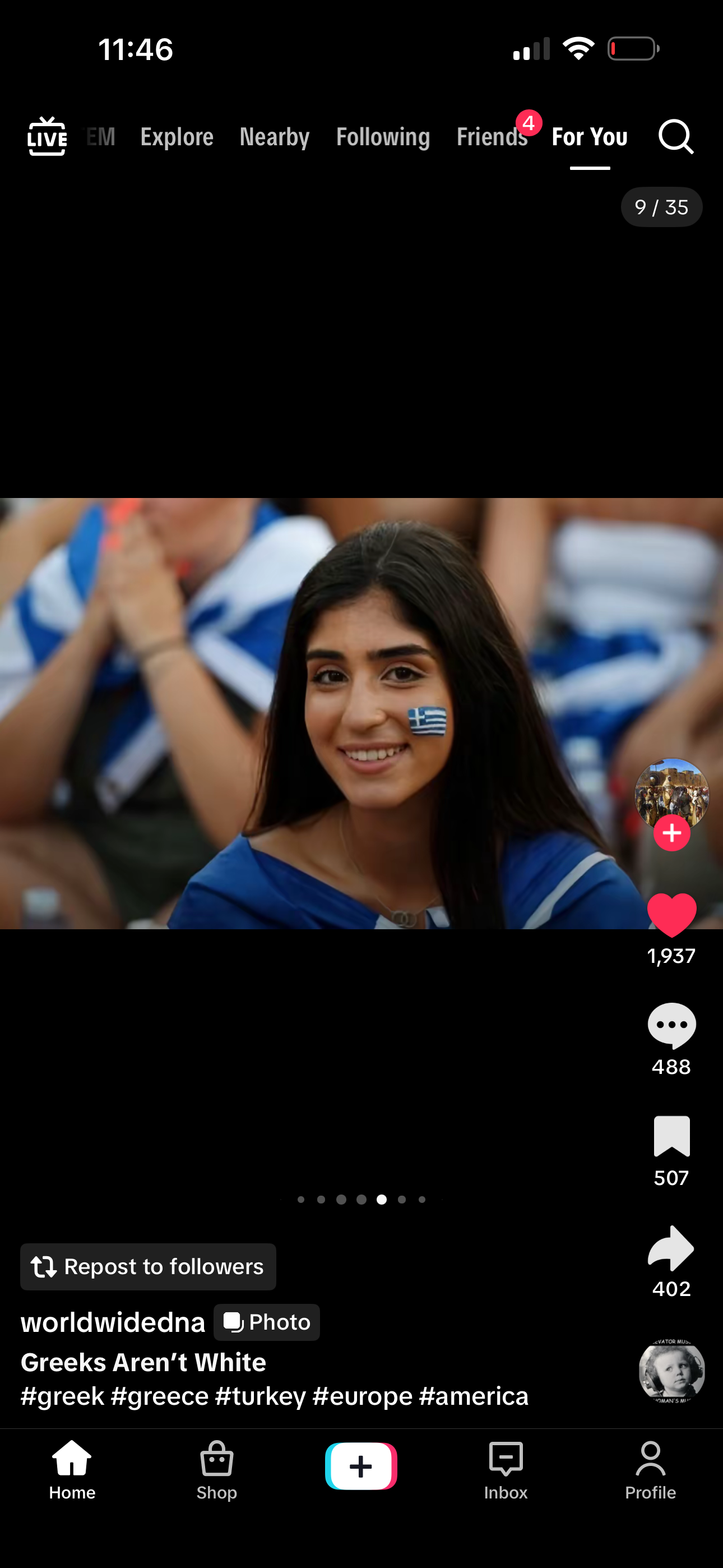723x1568 pixels.
Task: Open the LIVE streams icon
Action: point(47,136)
